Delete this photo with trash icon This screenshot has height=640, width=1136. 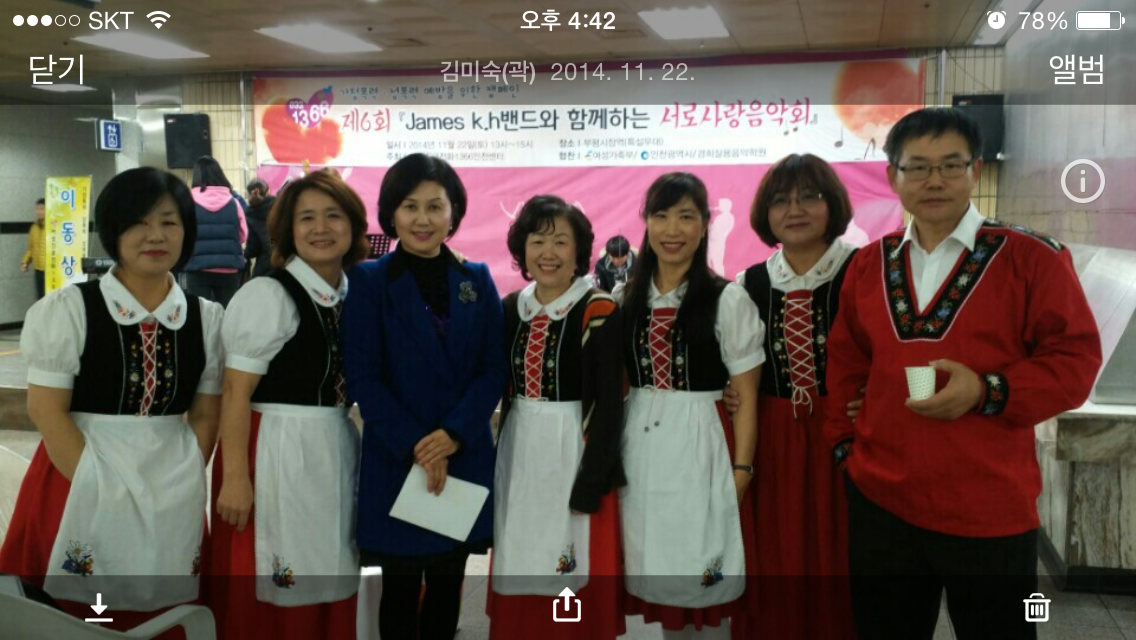(1037, 606)
